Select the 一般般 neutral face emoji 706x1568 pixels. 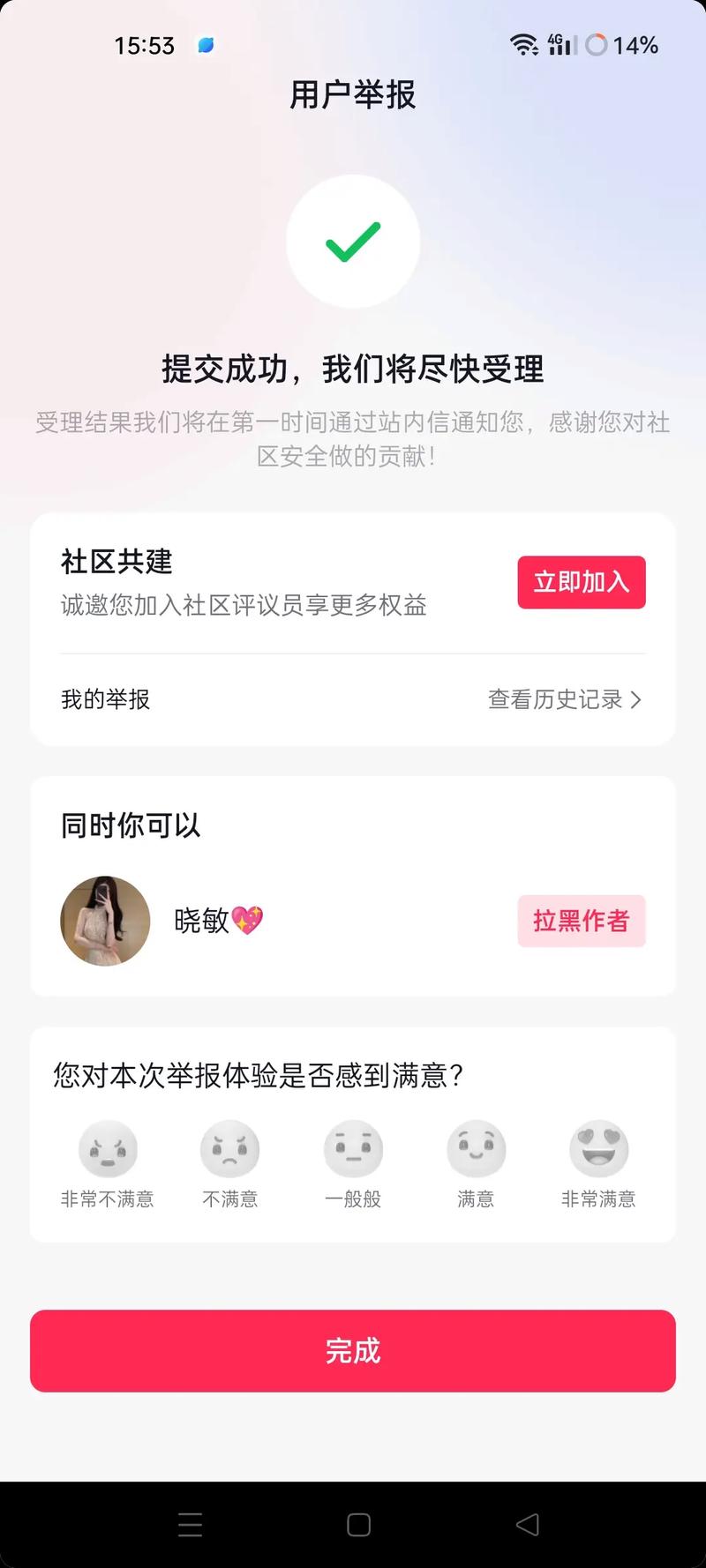point(353,1148)
